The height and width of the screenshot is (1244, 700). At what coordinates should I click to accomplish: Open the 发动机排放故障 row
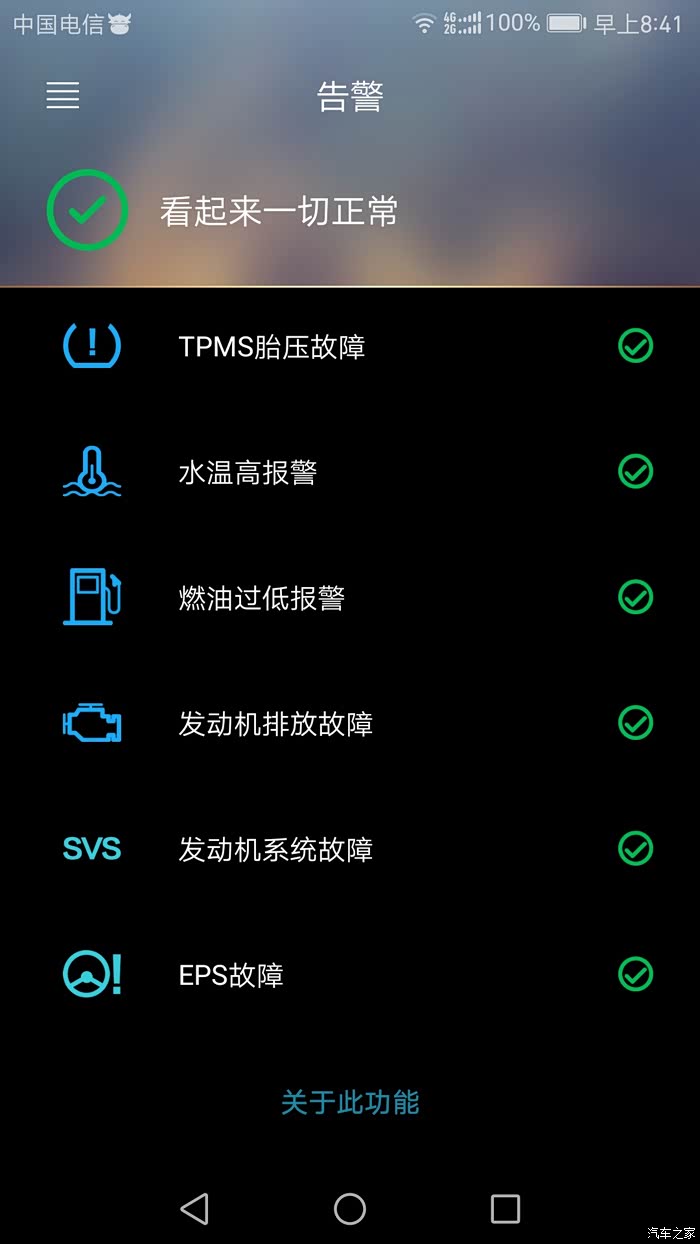point(350,723)
